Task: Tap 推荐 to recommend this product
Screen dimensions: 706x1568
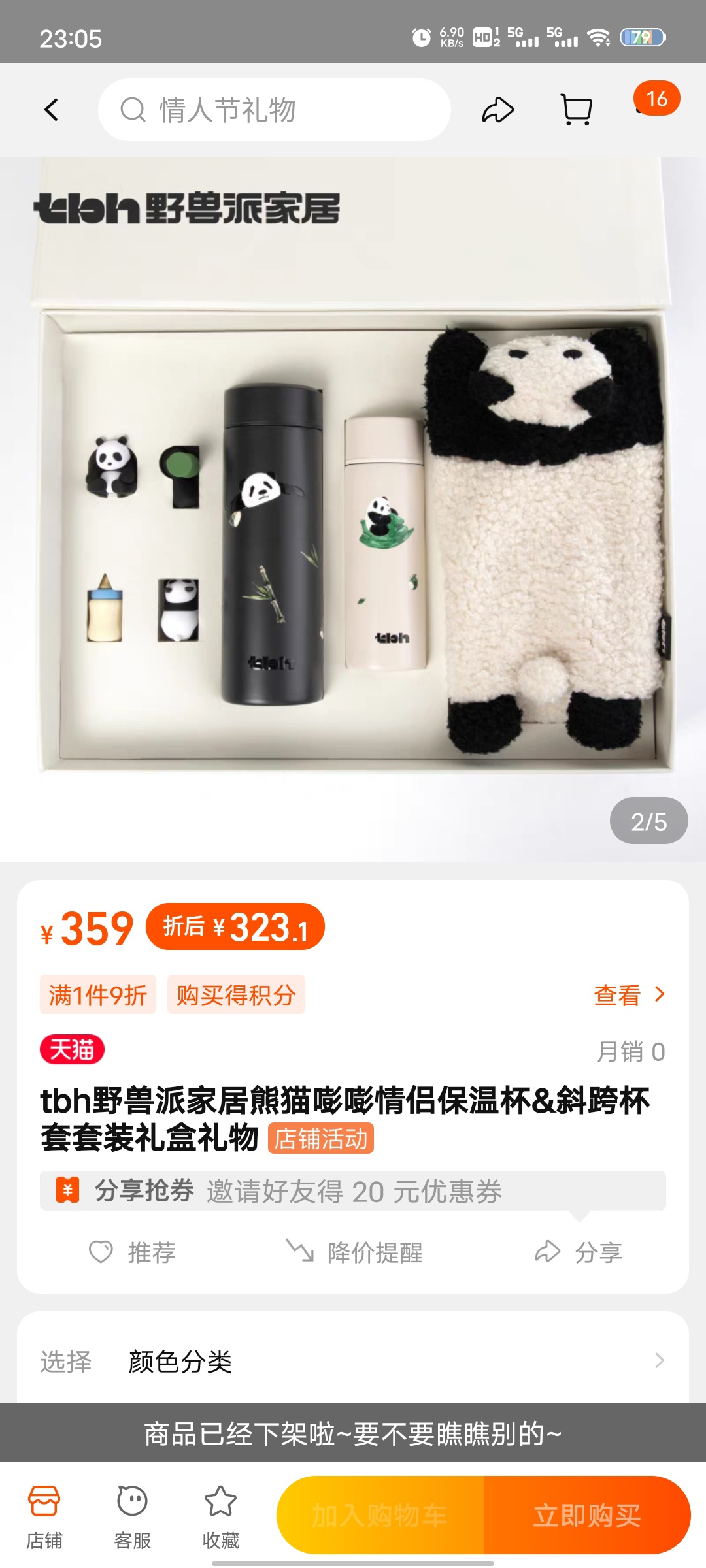Action: (133, 1252)
